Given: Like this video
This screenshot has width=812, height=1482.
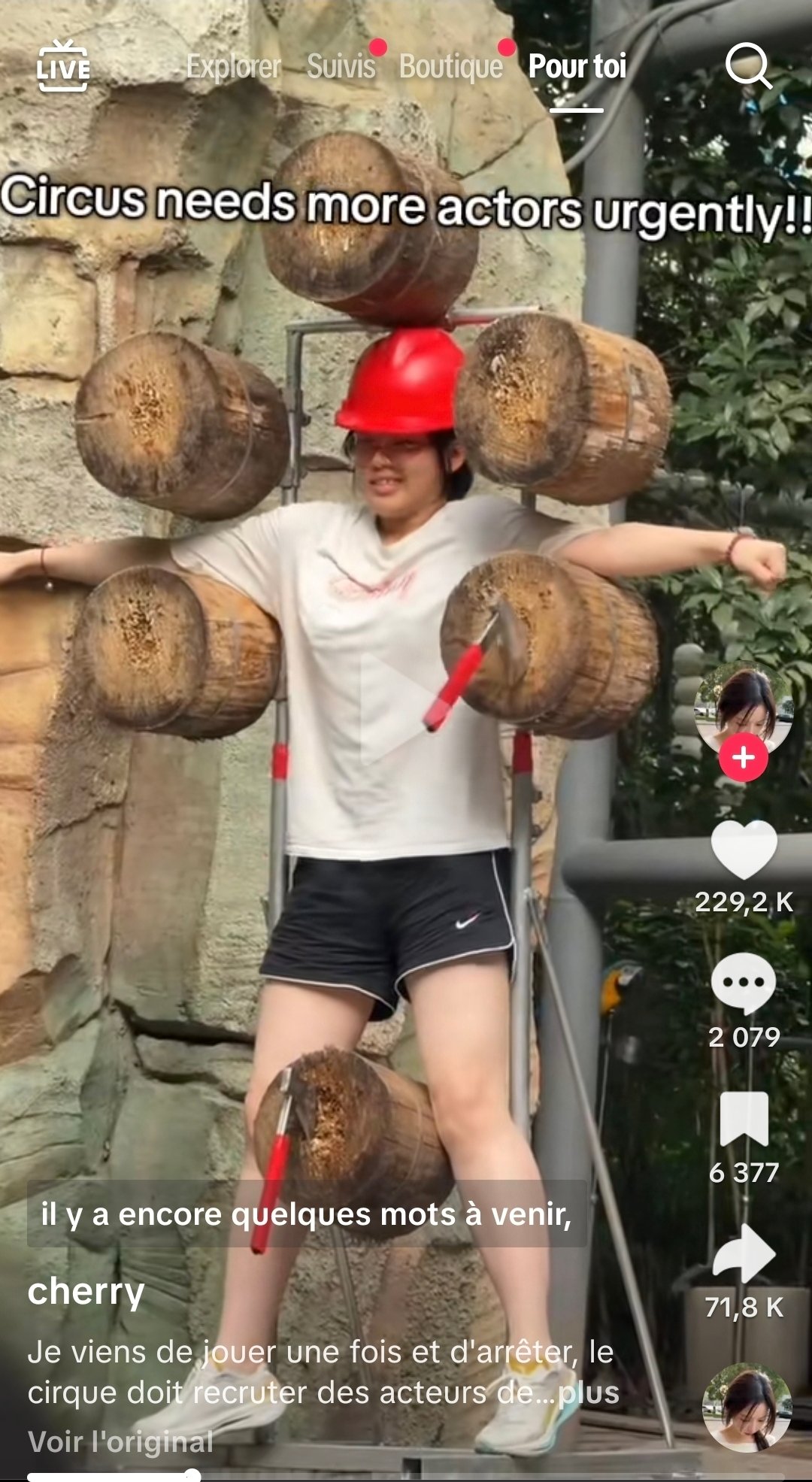Looking at the screenshot, I should click(x=744, y=850).
